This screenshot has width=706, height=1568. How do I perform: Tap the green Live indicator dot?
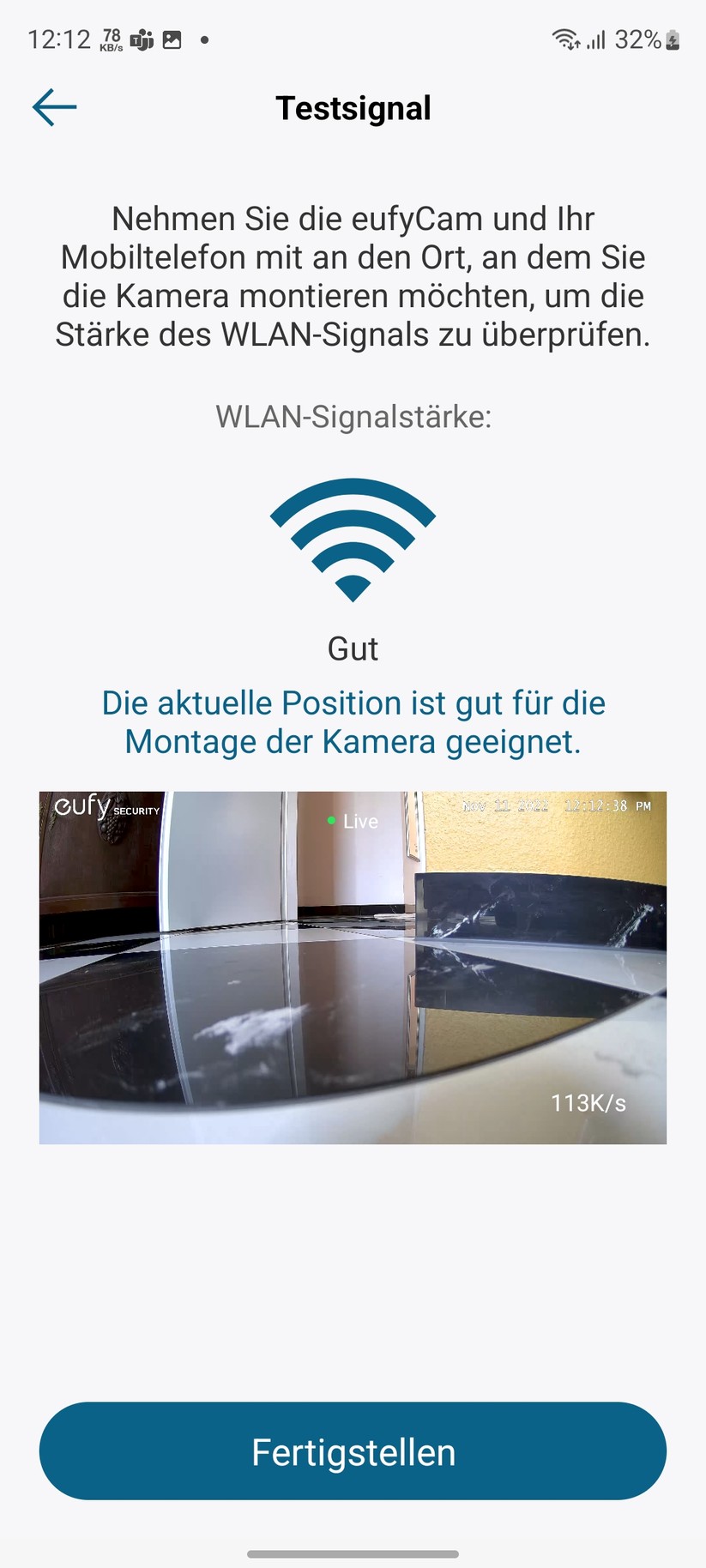coord(329,821)
